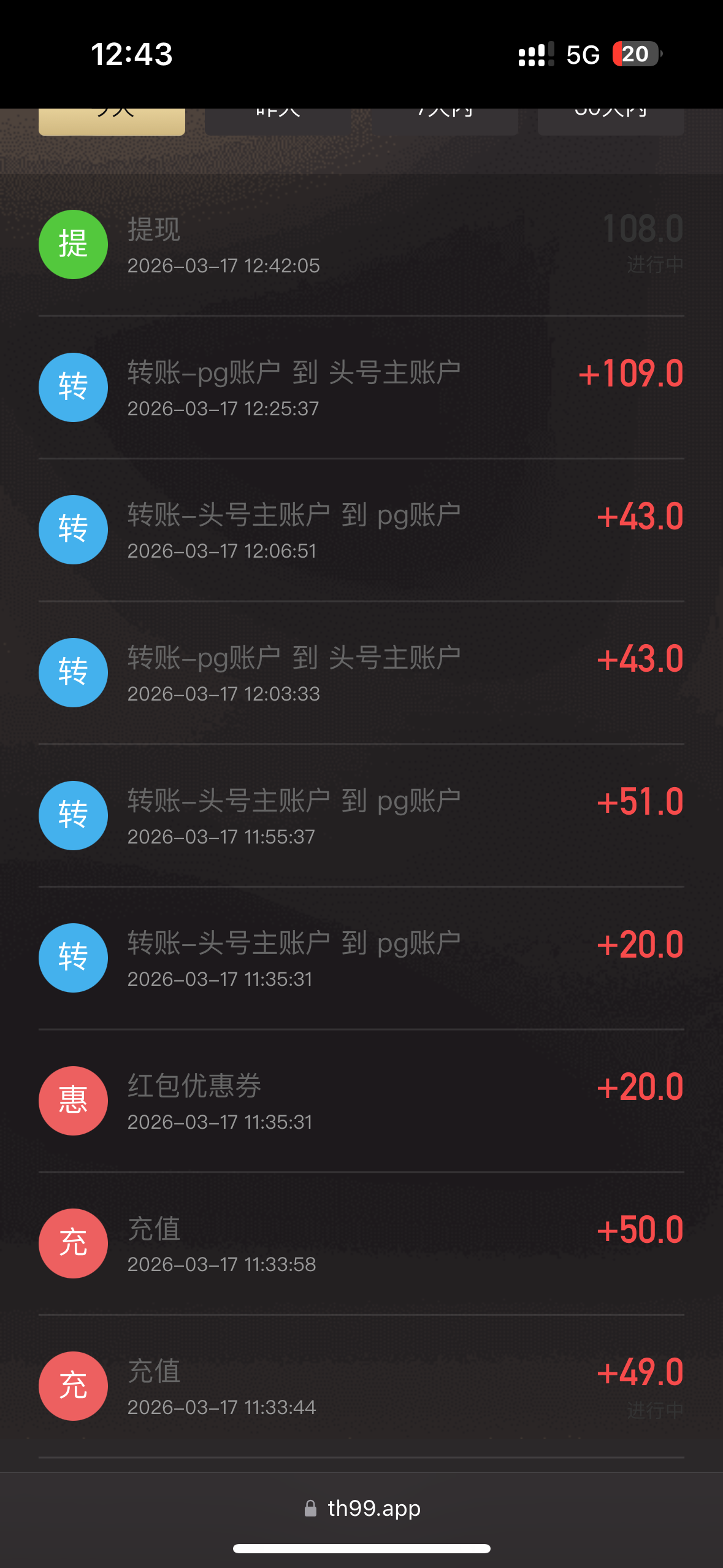
Task: View the +51.0 transfer to pg账户
Action: pyautogui.click(x=361, y=816)
